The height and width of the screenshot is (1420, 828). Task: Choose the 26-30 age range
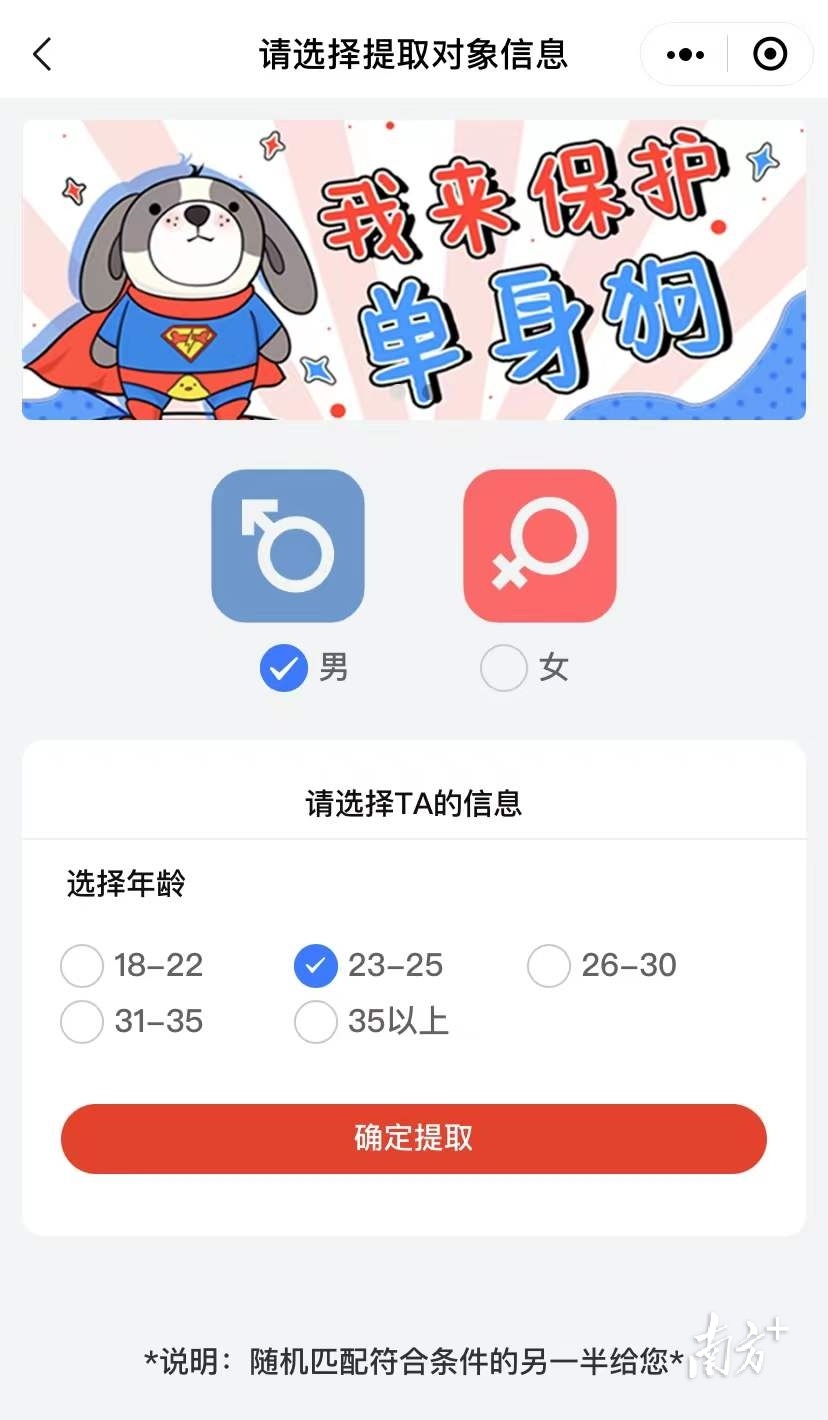click(549, 966)
